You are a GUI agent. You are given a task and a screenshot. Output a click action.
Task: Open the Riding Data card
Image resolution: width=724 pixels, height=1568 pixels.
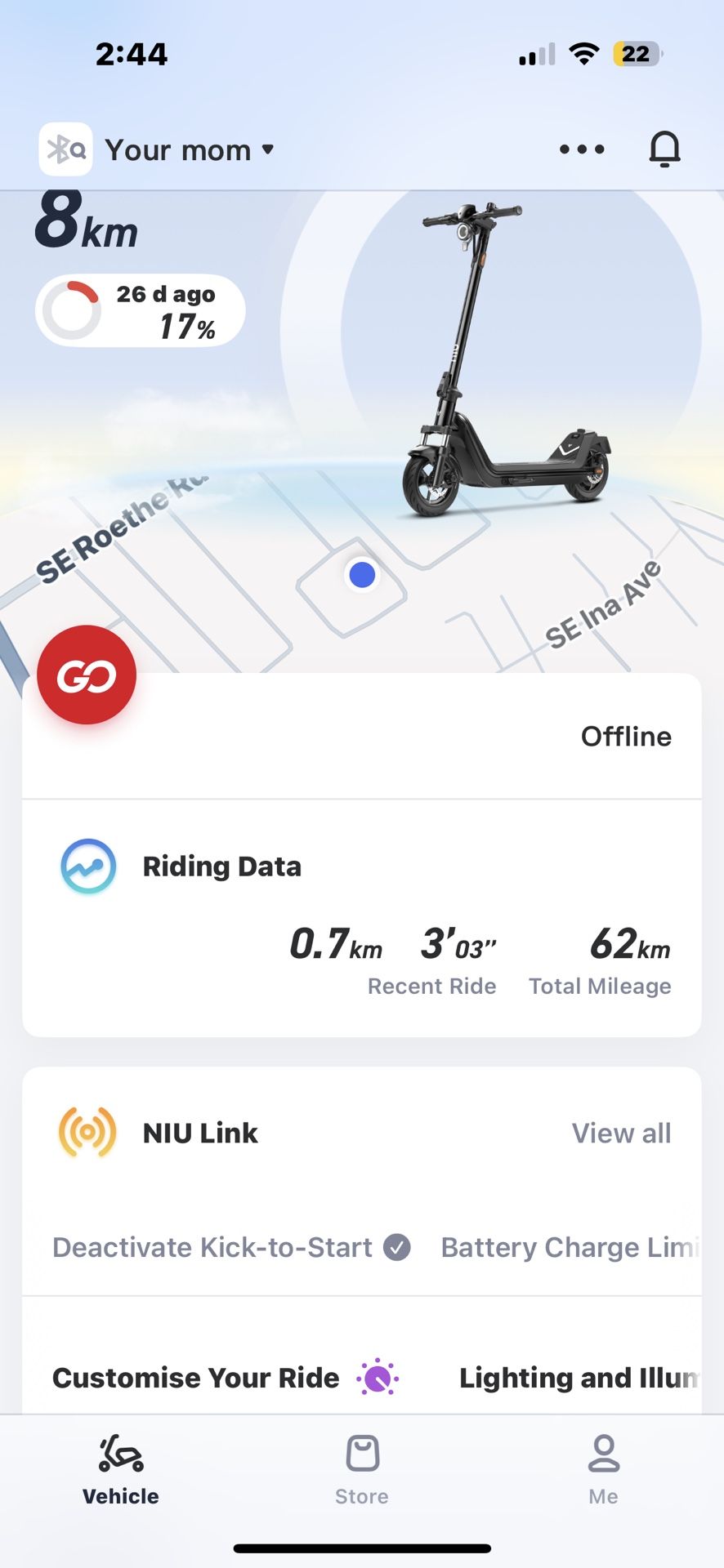pos(361,918)
